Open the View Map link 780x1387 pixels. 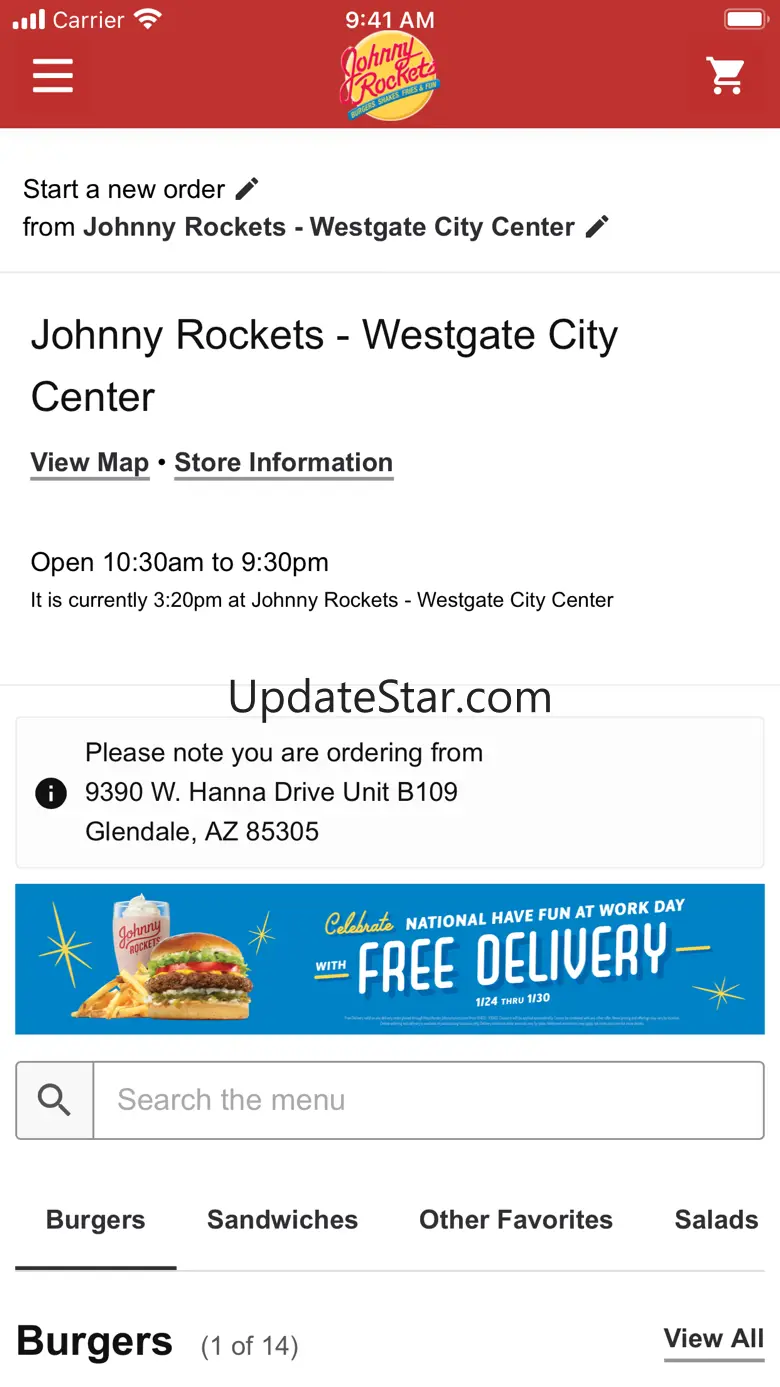90,463
